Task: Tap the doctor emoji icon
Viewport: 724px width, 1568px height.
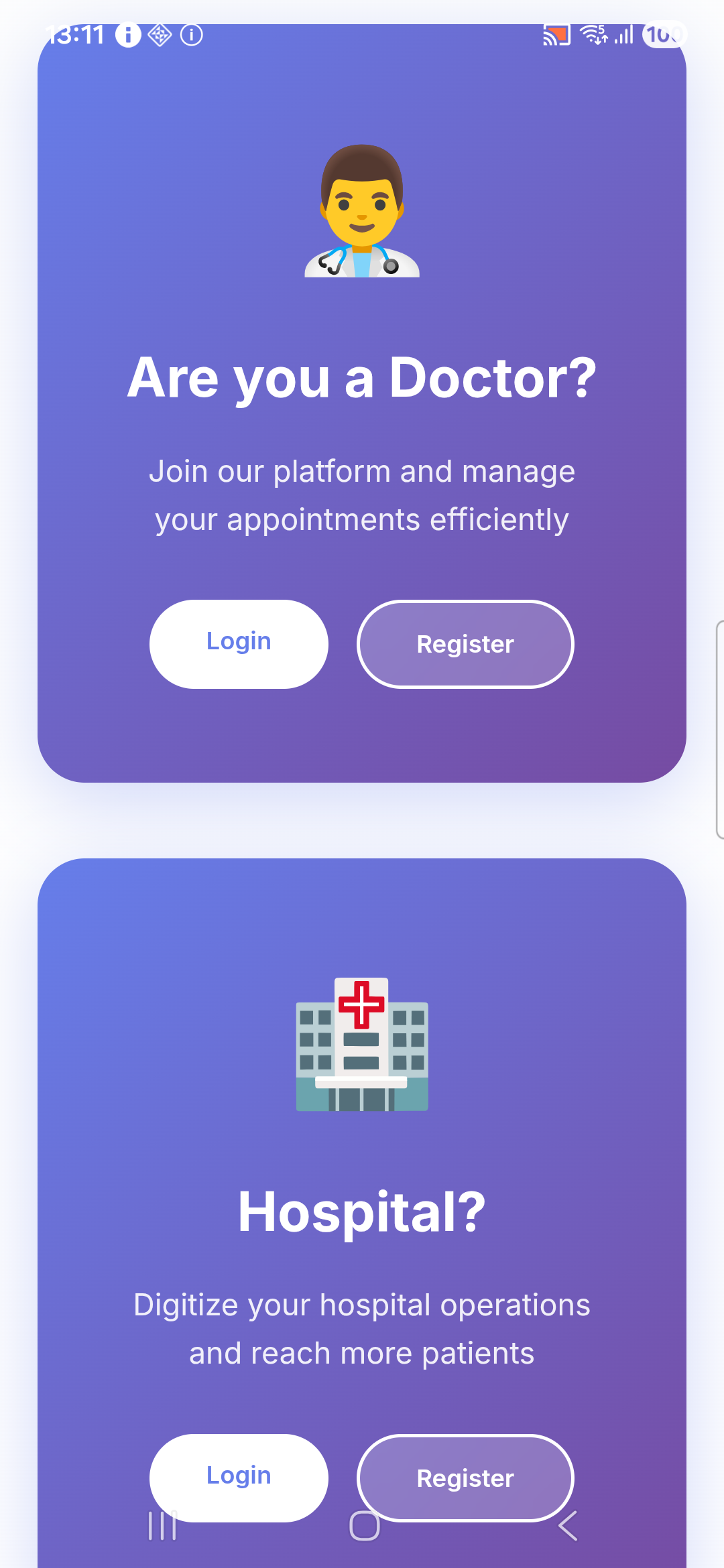Action: pos(362,211)
